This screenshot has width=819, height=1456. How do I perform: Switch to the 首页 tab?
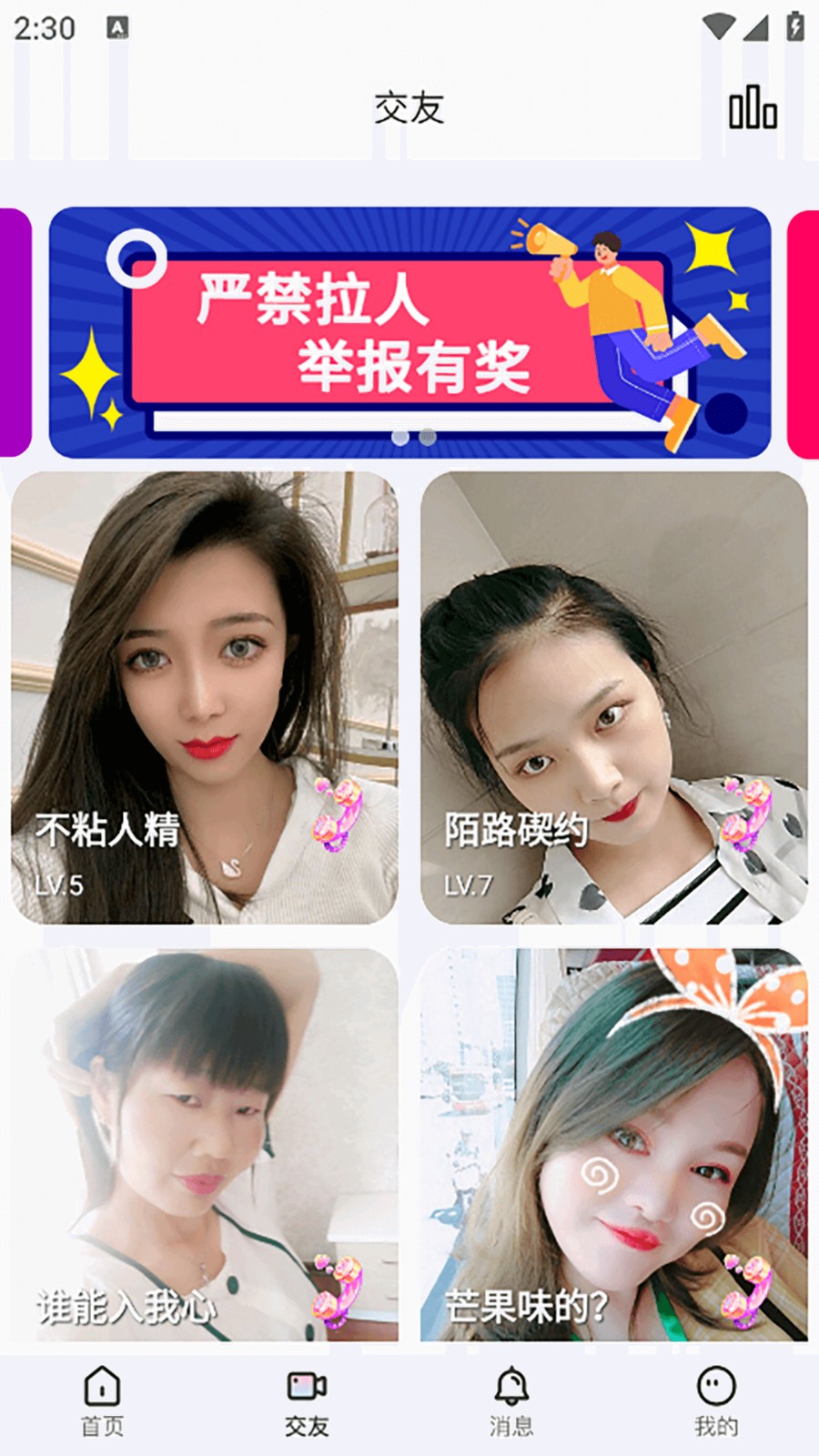[x=102, y=1401]
